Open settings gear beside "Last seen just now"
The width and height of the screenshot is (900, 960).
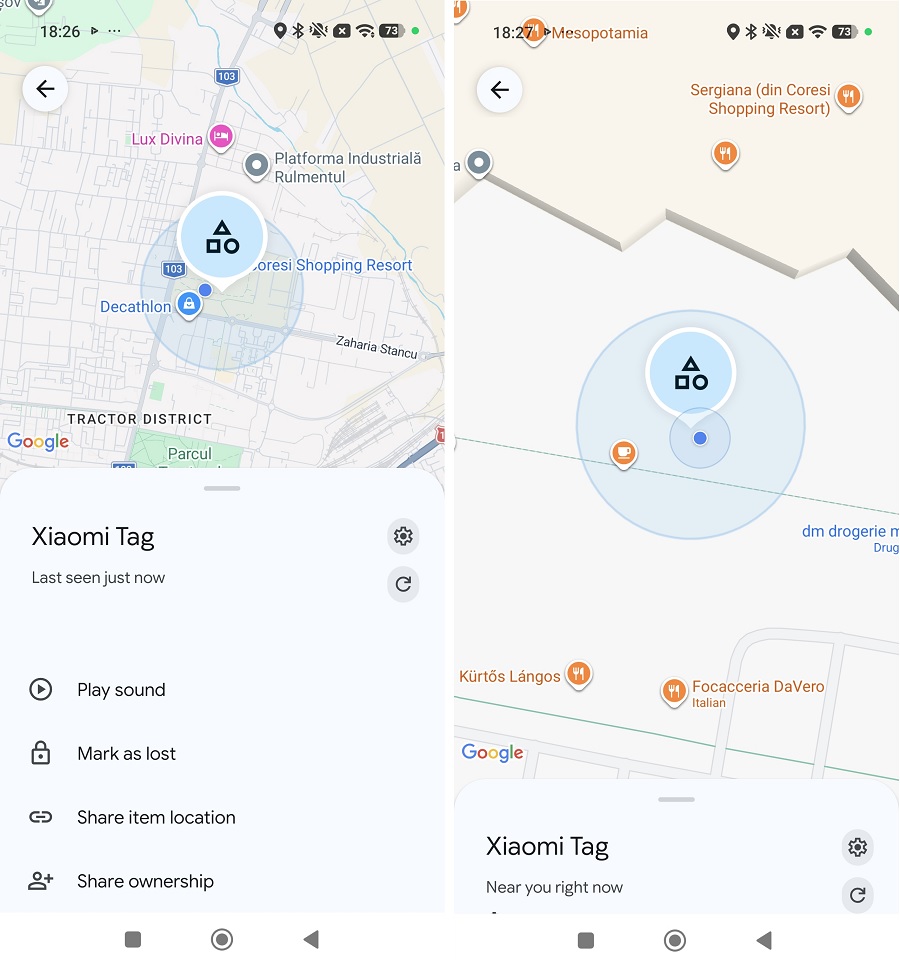[x=403, y=537]
